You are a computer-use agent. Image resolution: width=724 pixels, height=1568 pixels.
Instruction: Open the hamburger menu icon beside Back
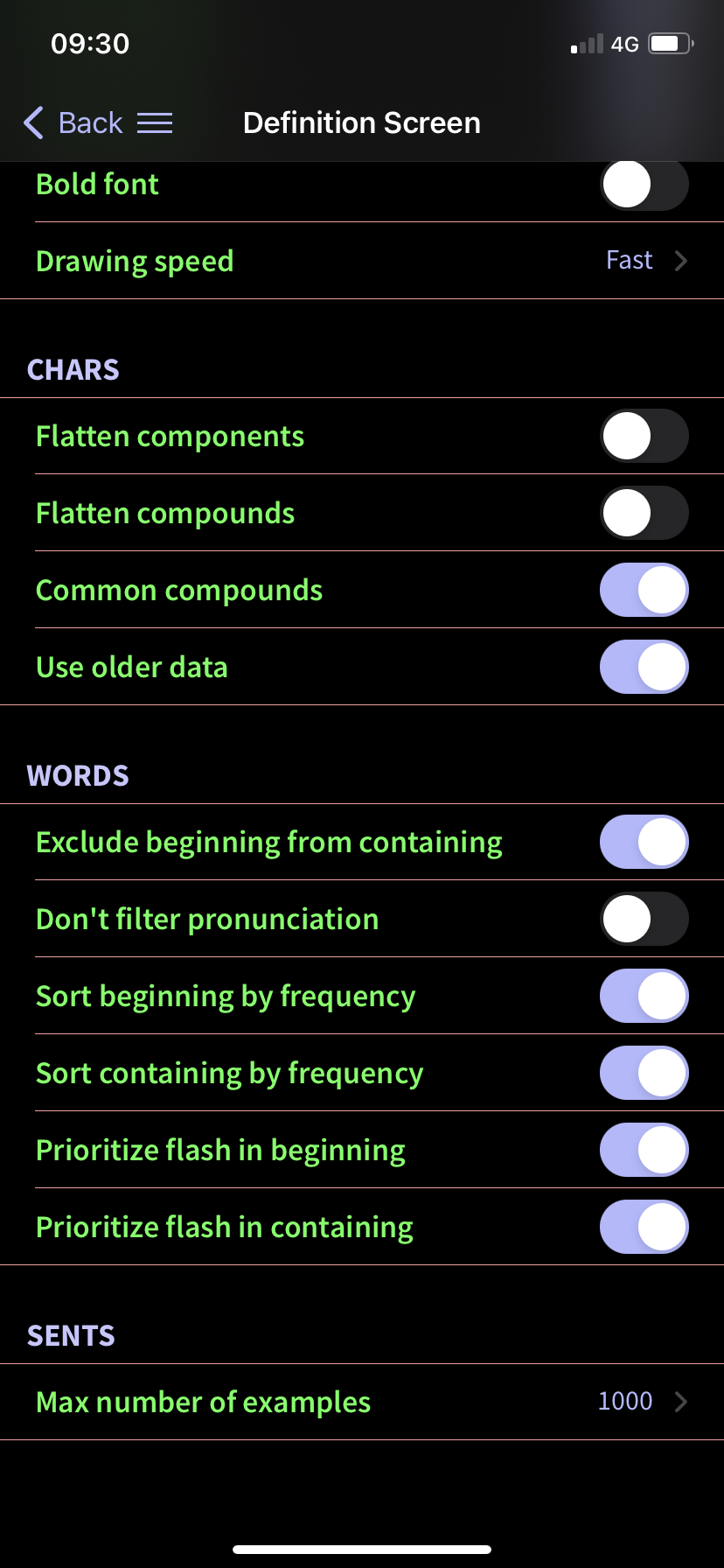pyautogui.click(x=155, y=123)
